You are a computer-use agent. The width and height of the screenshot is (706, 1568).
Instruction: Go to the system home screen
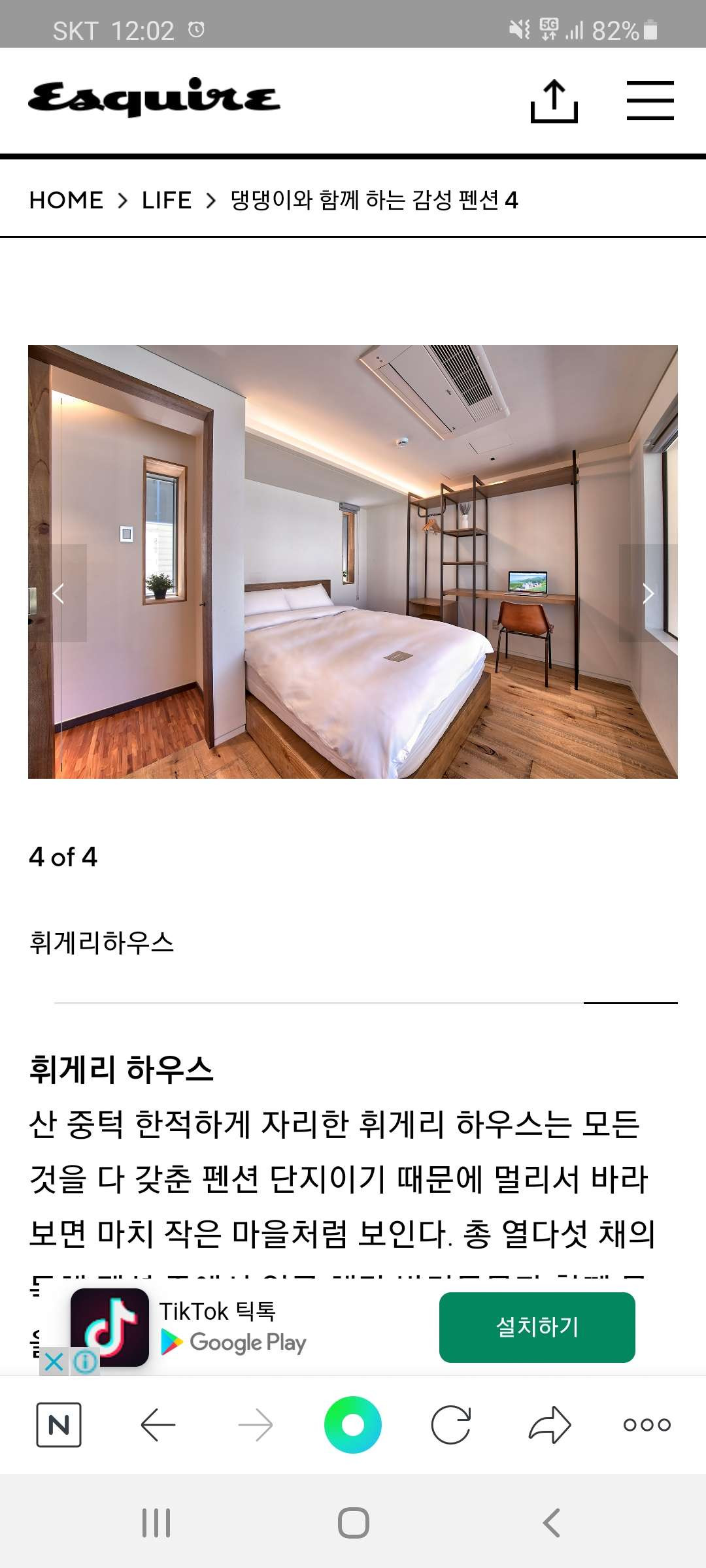click(x=353, y=1523)
